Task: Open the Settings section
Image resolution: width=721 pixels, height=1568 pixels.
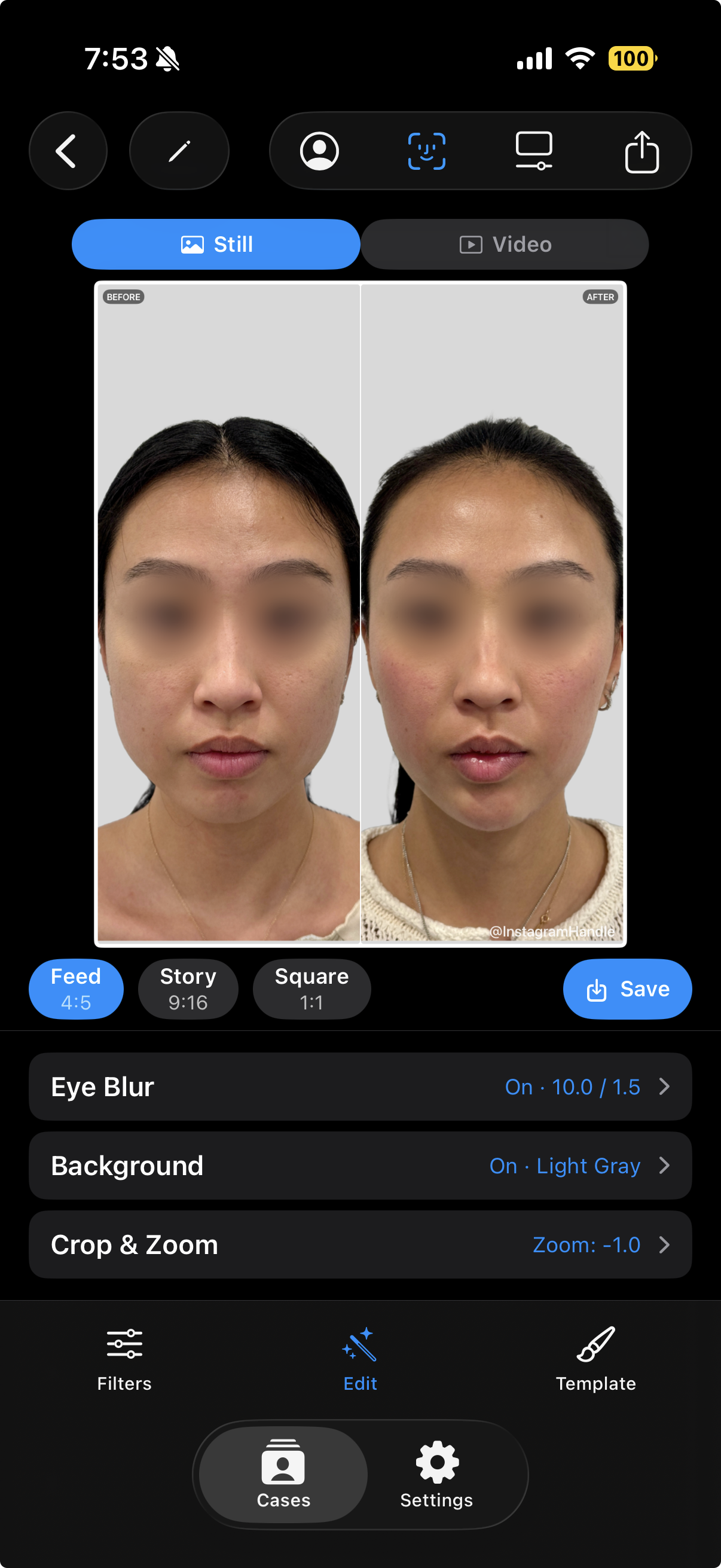Action: pos(436,1474)
